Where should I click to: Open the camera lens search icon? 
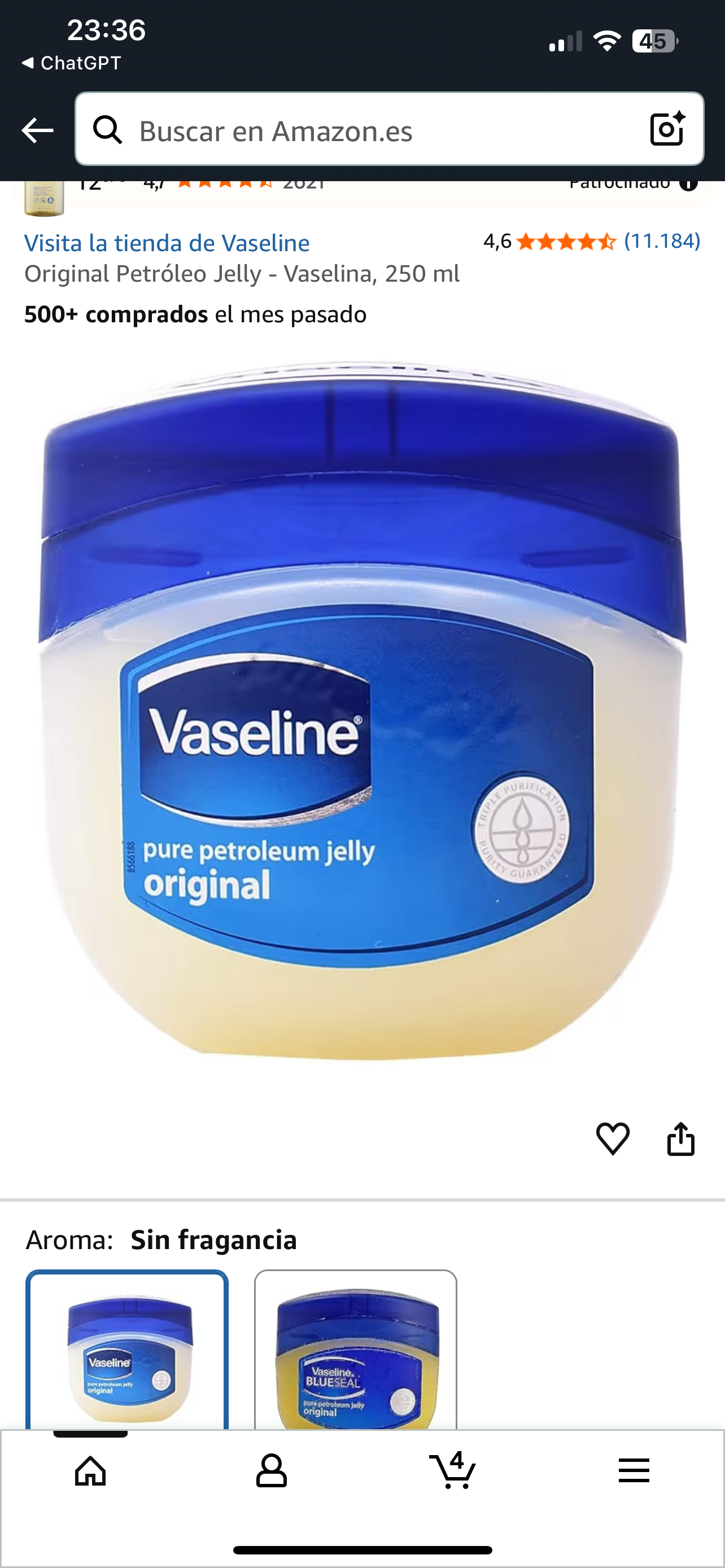coord(667,129)
